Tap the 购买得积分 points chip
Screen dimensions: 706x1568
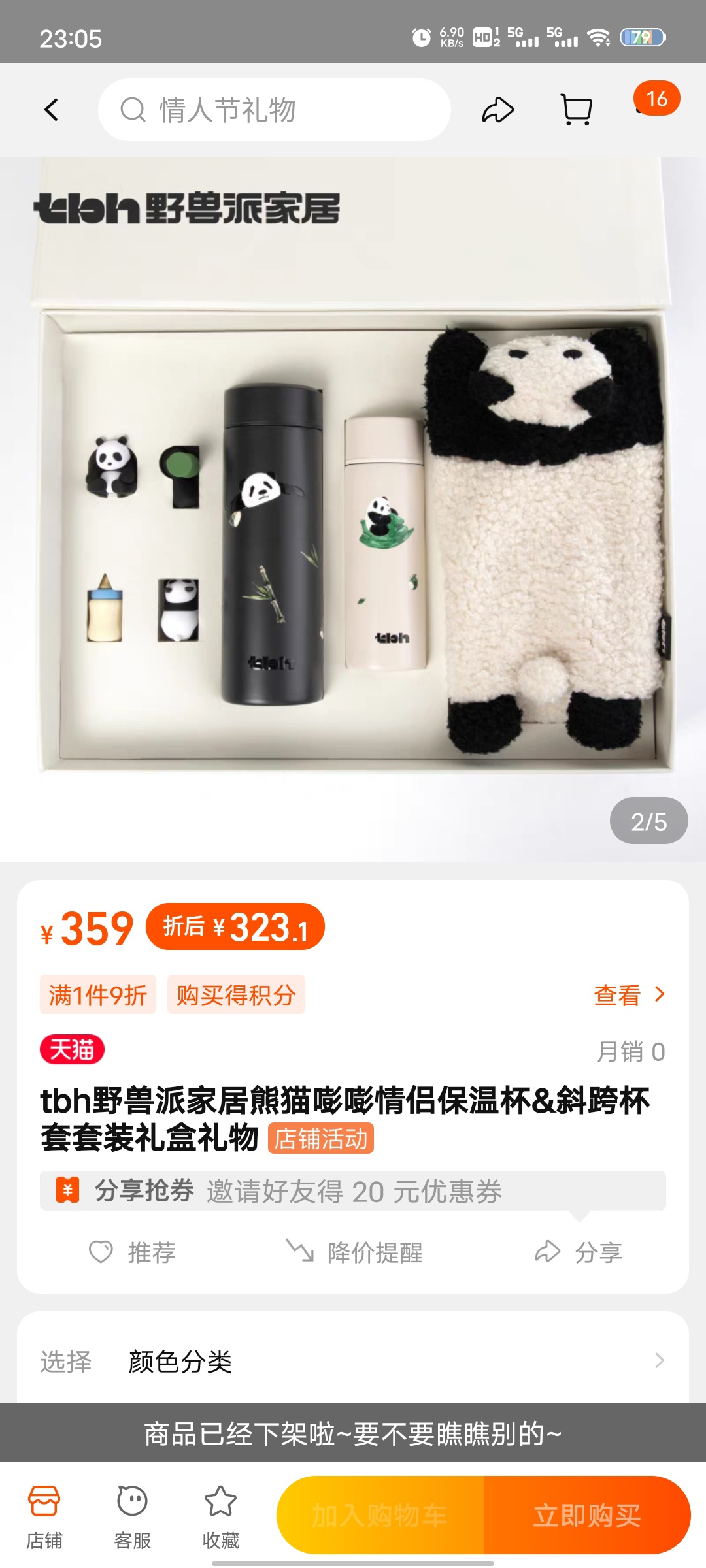coord(236,995)
